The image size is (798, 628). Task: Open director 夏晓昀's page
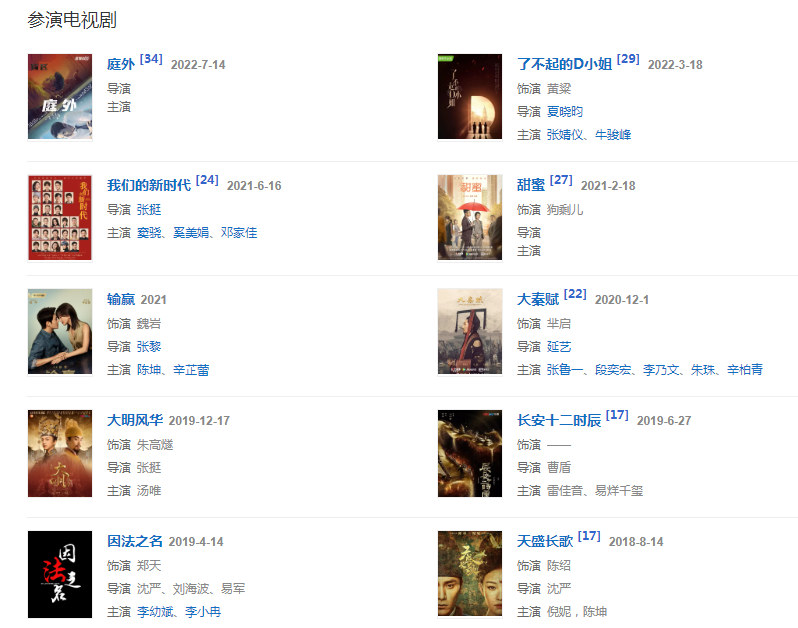(565, 111)
